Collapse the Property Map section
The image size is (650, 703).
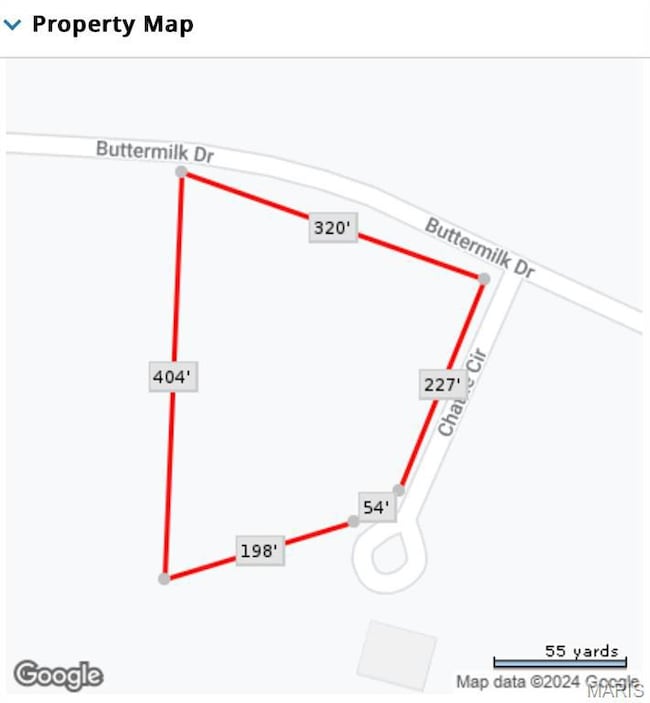click(13, 26)
